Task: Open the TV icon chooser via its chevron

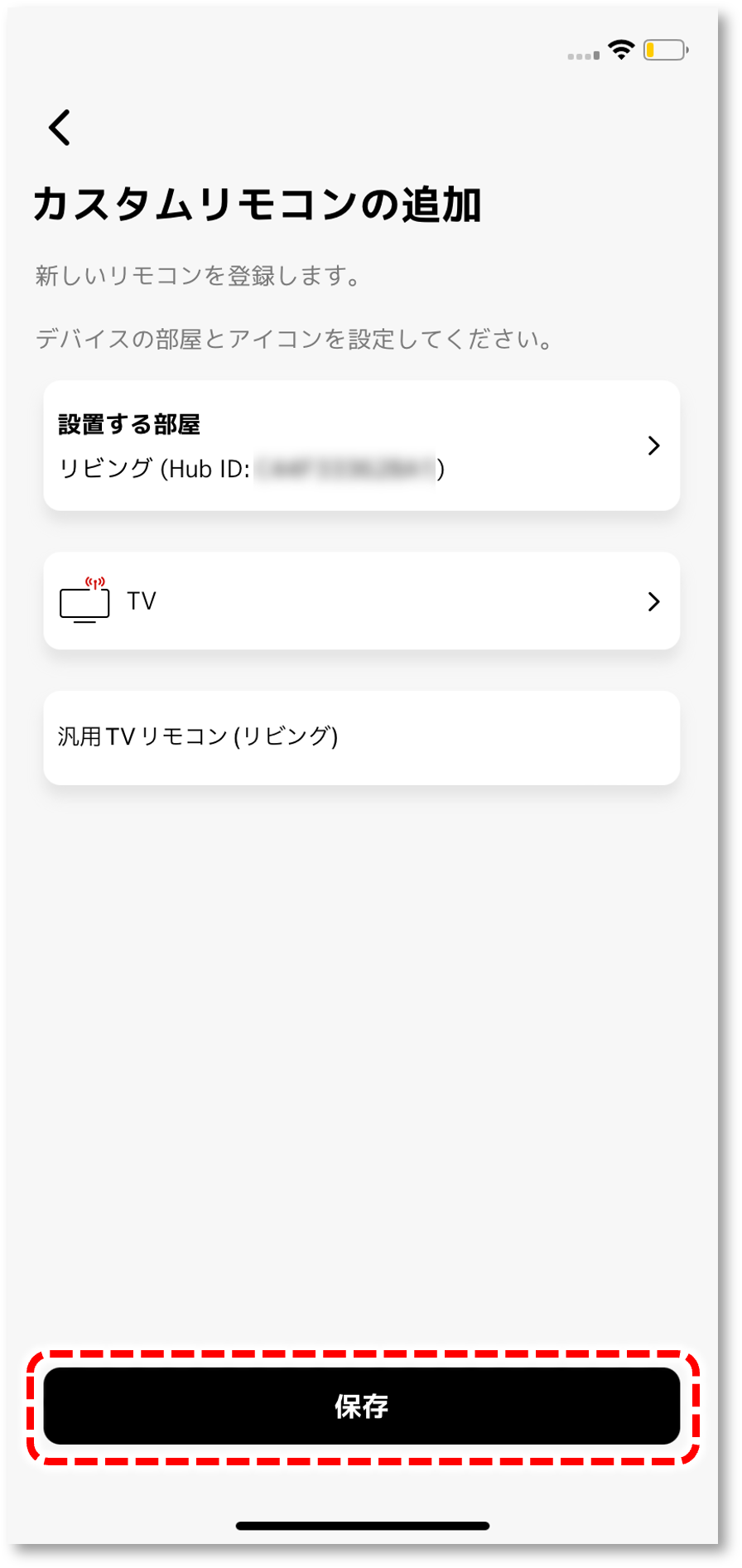Action: coord(655,601)
